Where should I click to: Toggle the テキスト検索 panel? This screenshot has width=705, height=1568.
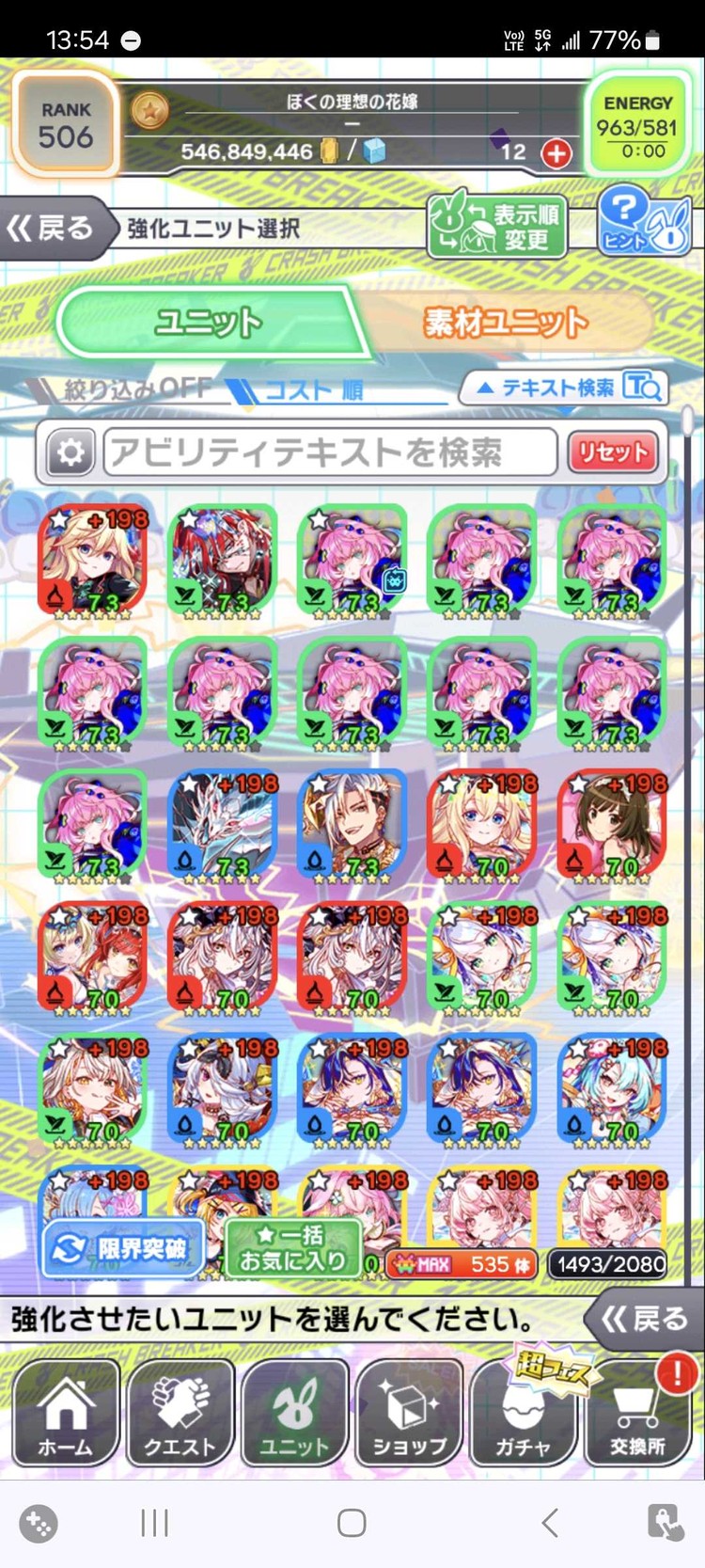point(564,388)
